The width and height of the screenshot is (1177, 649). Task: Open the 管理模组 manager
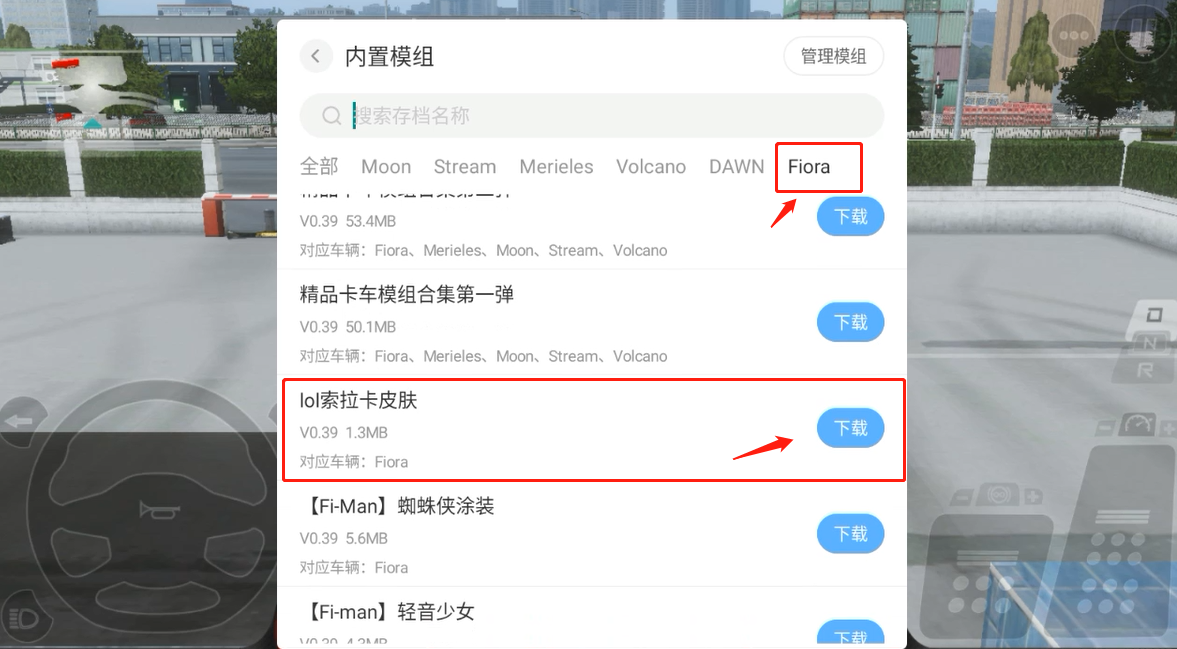coord(833,56)
